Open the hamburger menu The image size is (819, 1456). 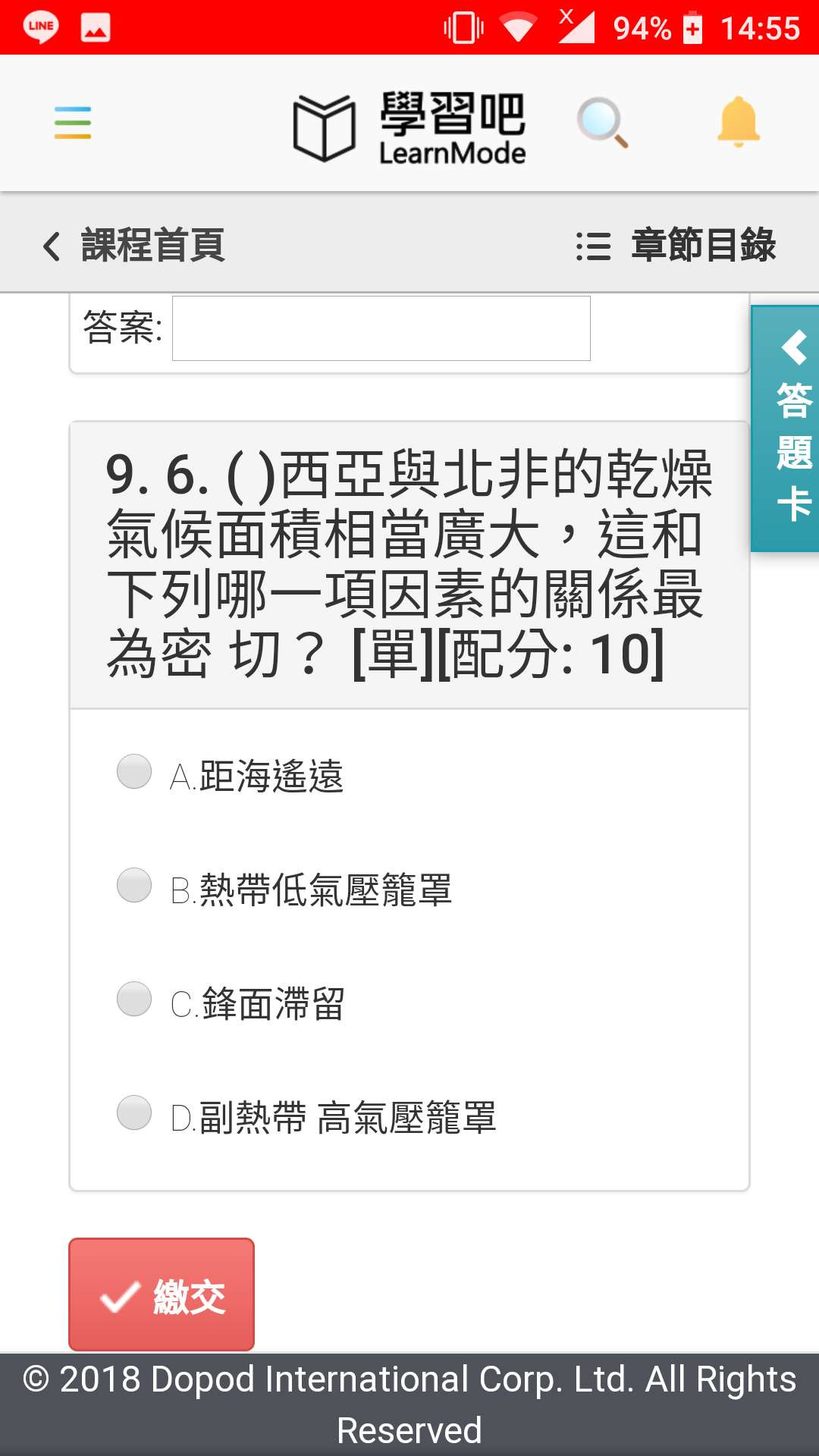[x=73, y=123]
